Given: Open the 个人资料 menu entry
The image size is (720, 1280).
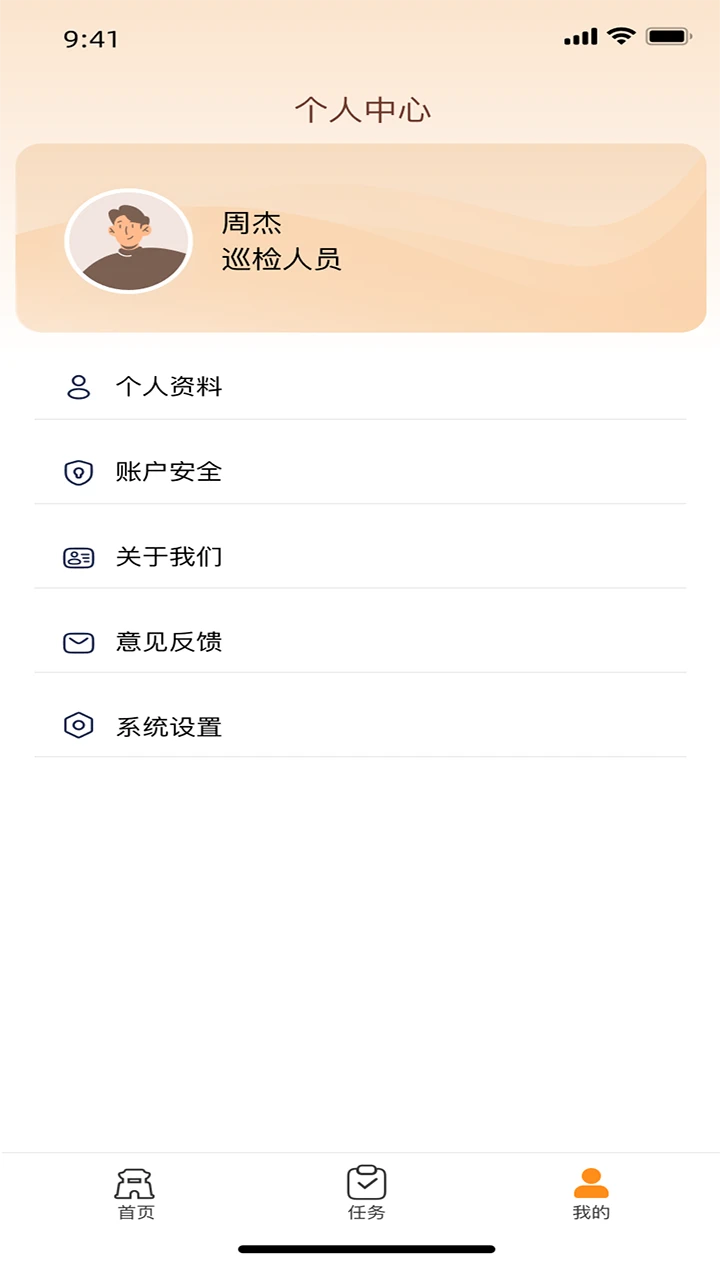Looking at the screenshot, I should [x=170, y=387].
